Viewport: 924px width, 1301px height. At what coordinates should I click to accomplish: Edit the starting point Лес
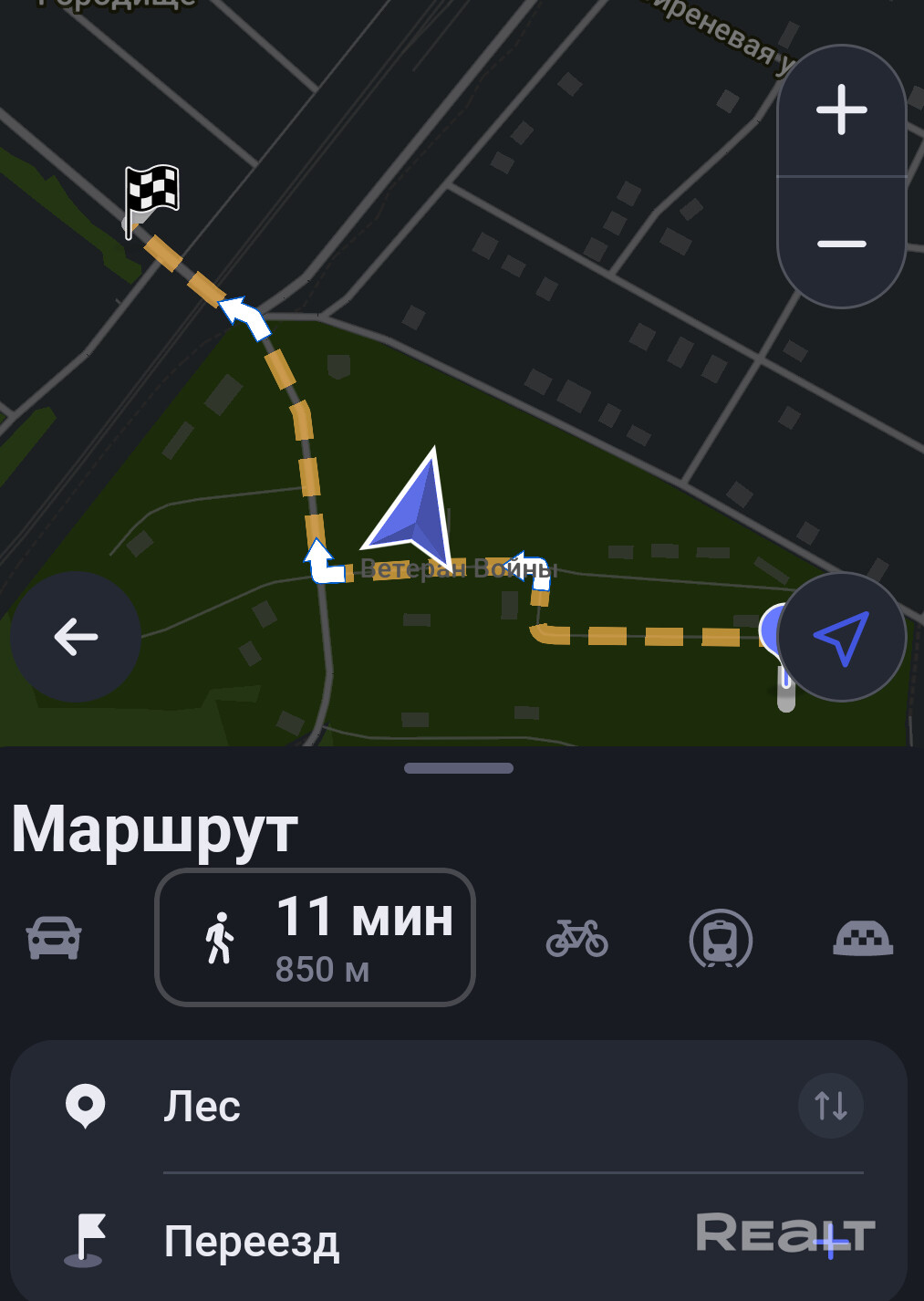point(456,1106)
